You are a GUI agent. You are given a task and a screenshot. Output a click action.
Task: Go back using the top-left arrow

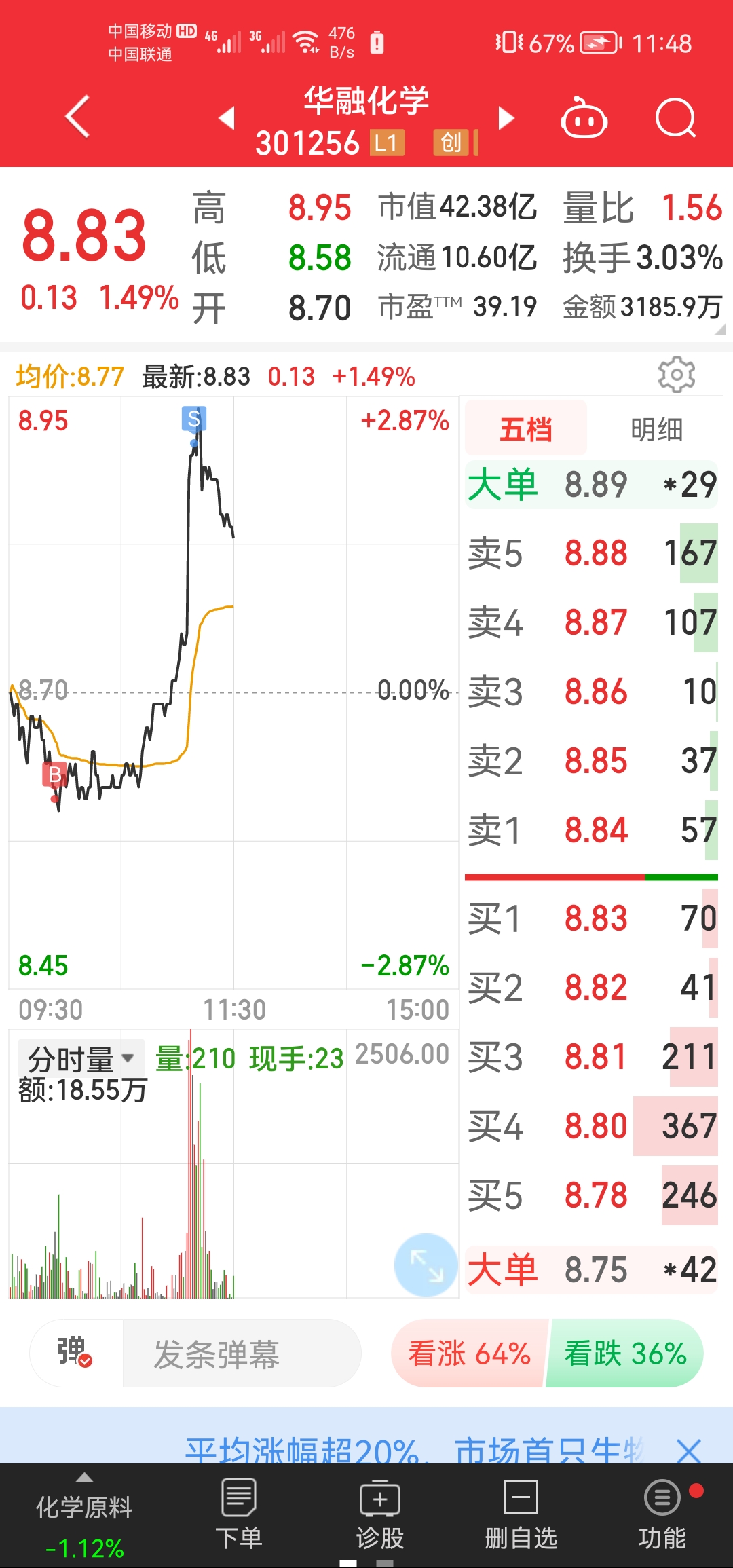coord(78,117)
